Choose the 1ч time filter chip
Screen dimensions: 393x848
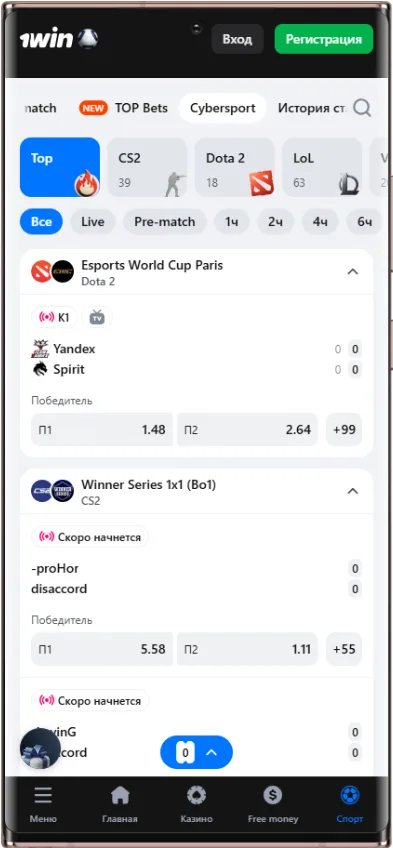coord(232,222)
